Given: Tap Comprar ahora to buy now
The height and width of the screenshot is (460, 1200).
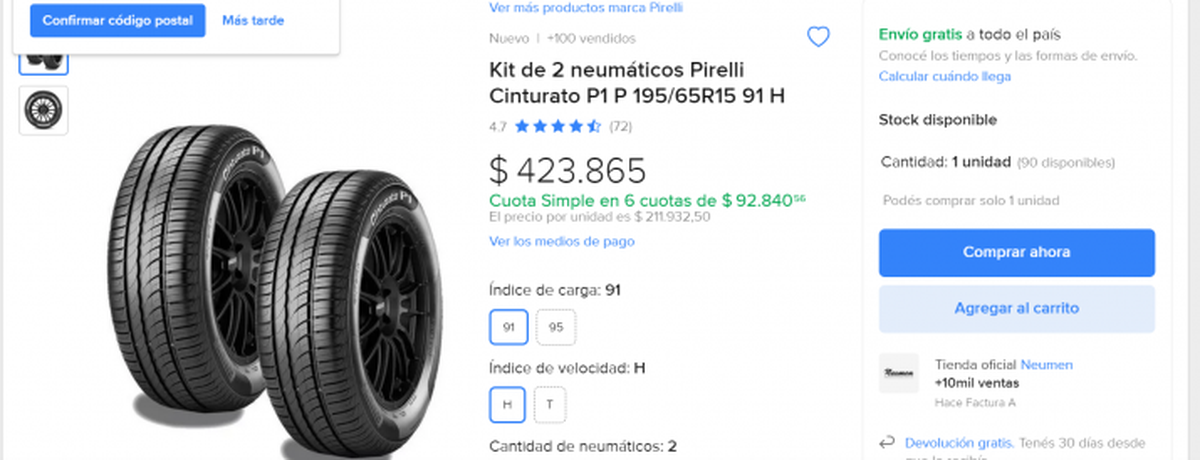Looking at the screenshot, I should pos(1016,252).
